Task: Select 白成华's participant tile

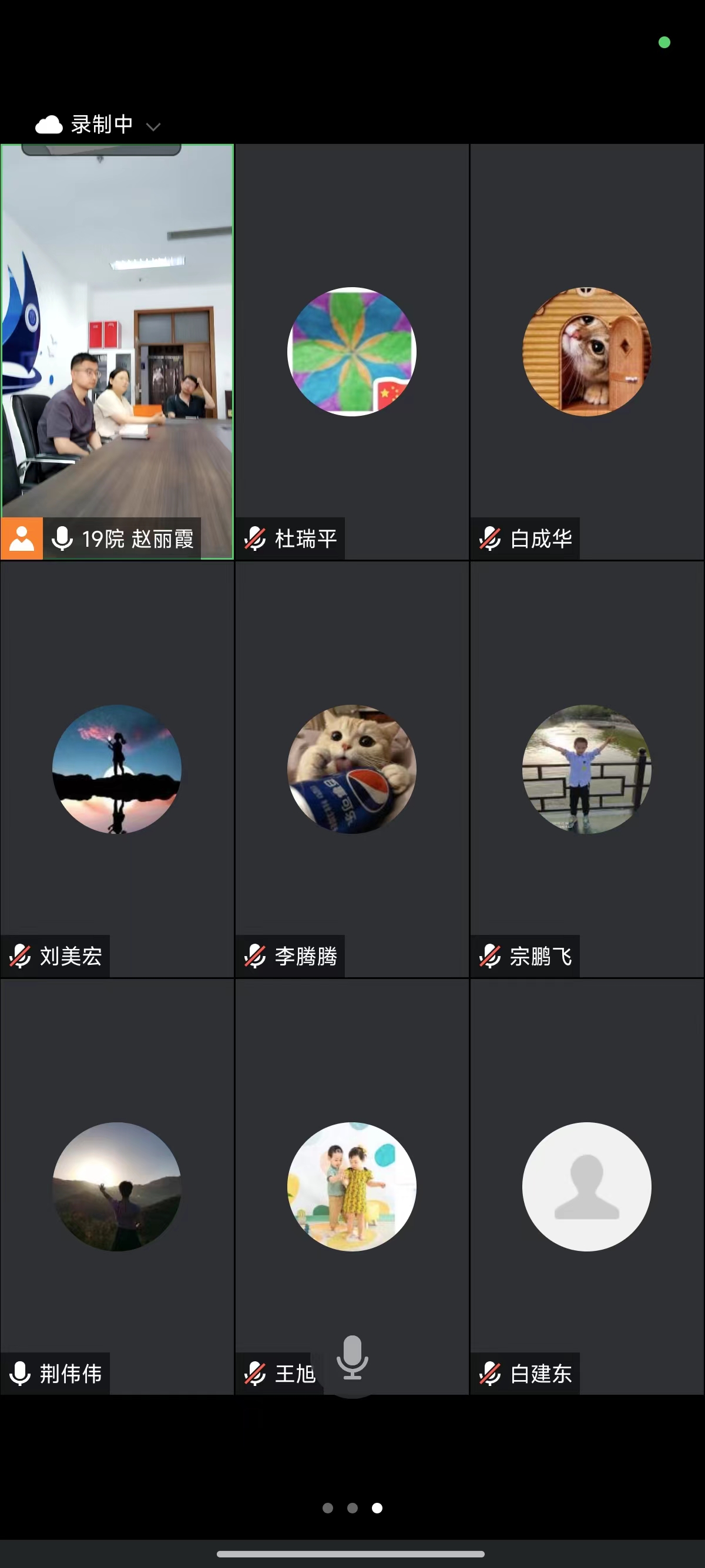Action: [x=586, y=351]
